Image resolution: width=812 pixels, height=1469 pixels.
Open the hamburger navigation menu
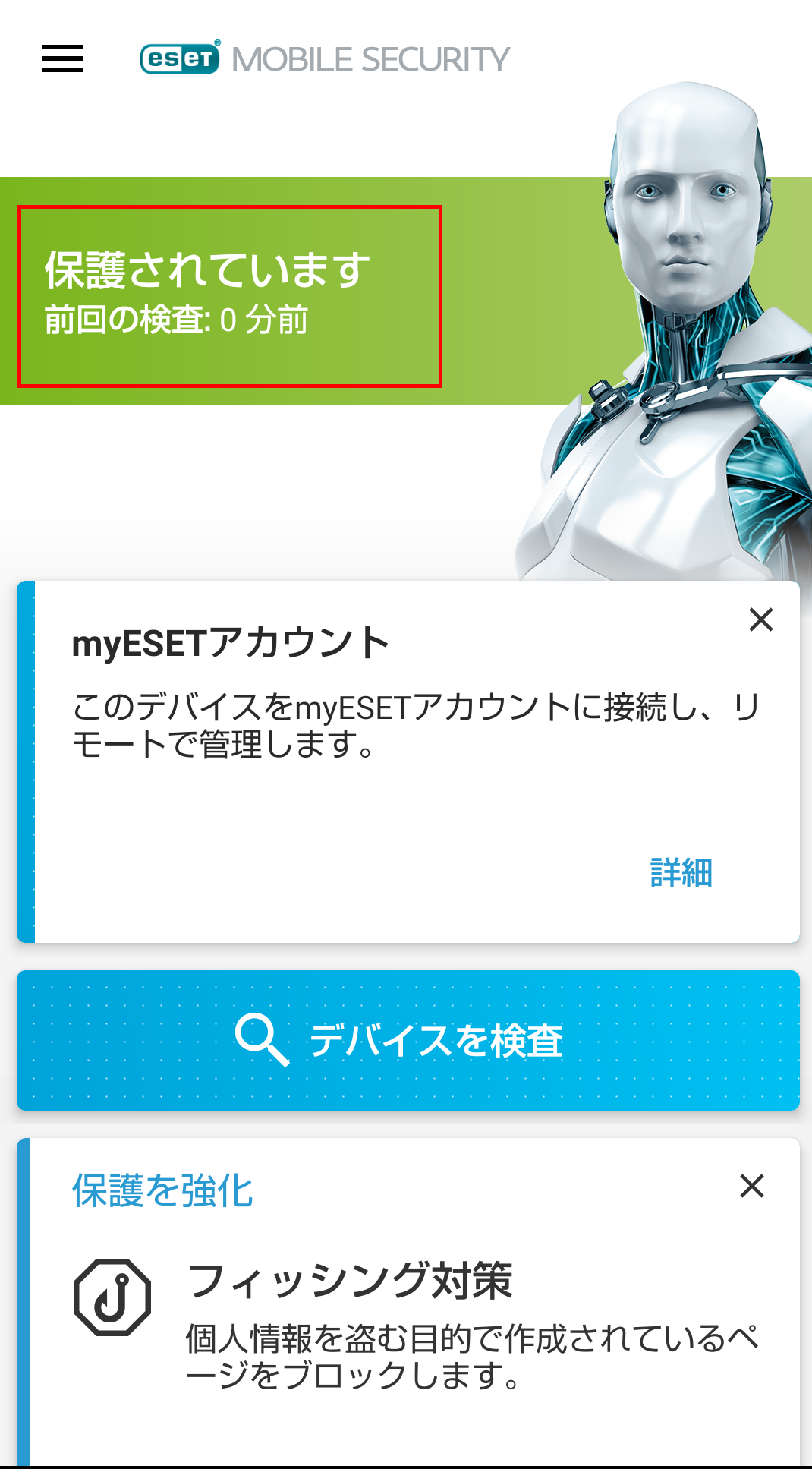(62, 58)
